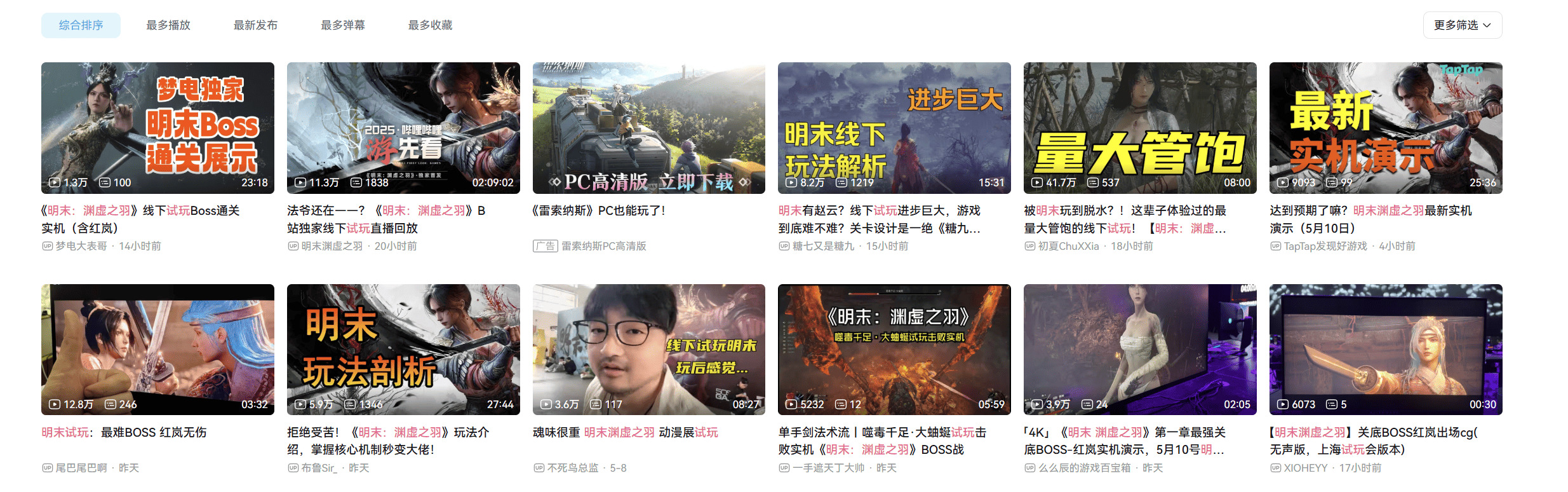Image resolution: width=1568 pixels, height=492 pixels.
Task: Open the 魂味很重 动漫展试玩 video
Action: pos(648,350)
